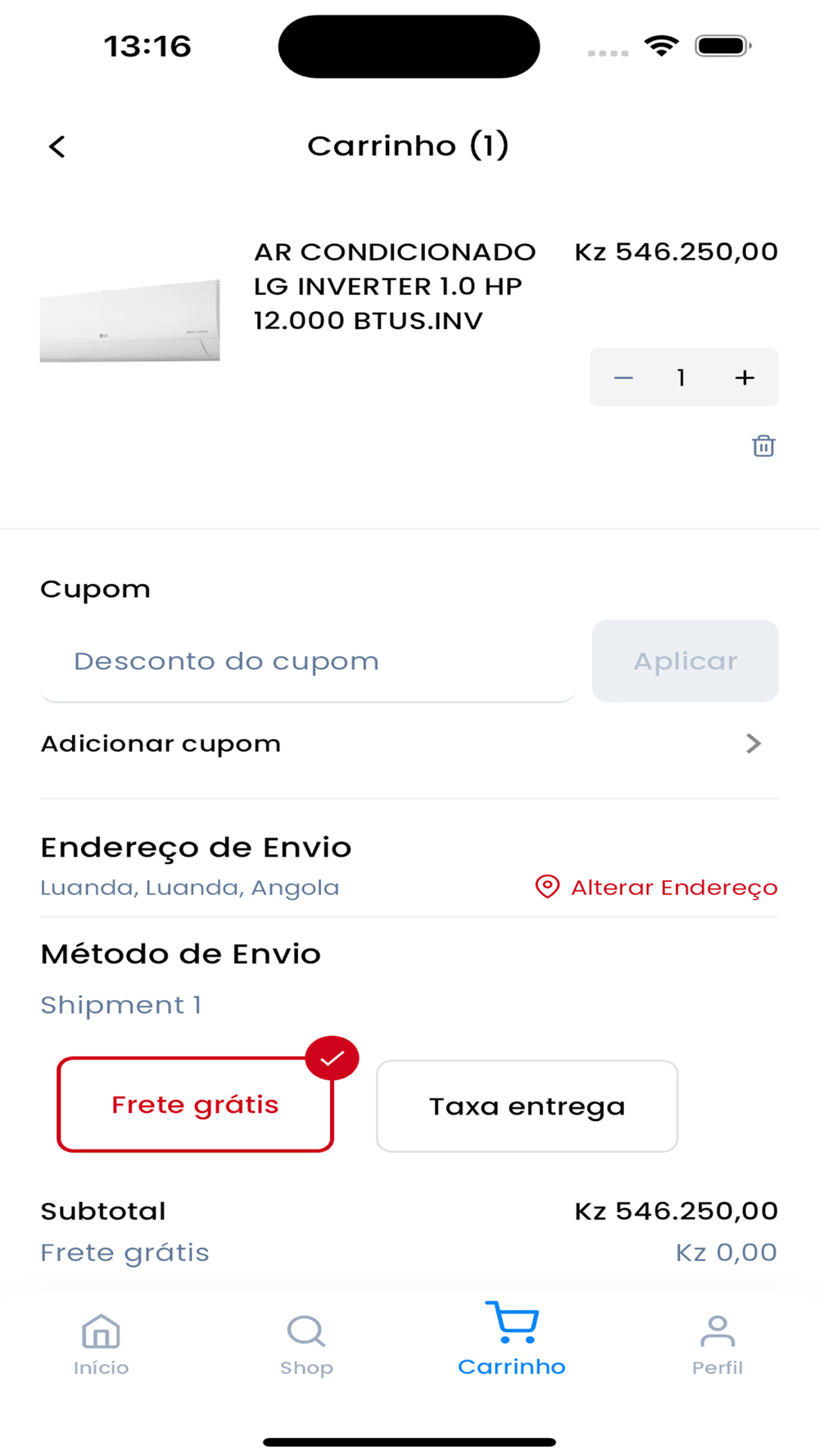Open the Shop tab

click(x=306, y=1344)
